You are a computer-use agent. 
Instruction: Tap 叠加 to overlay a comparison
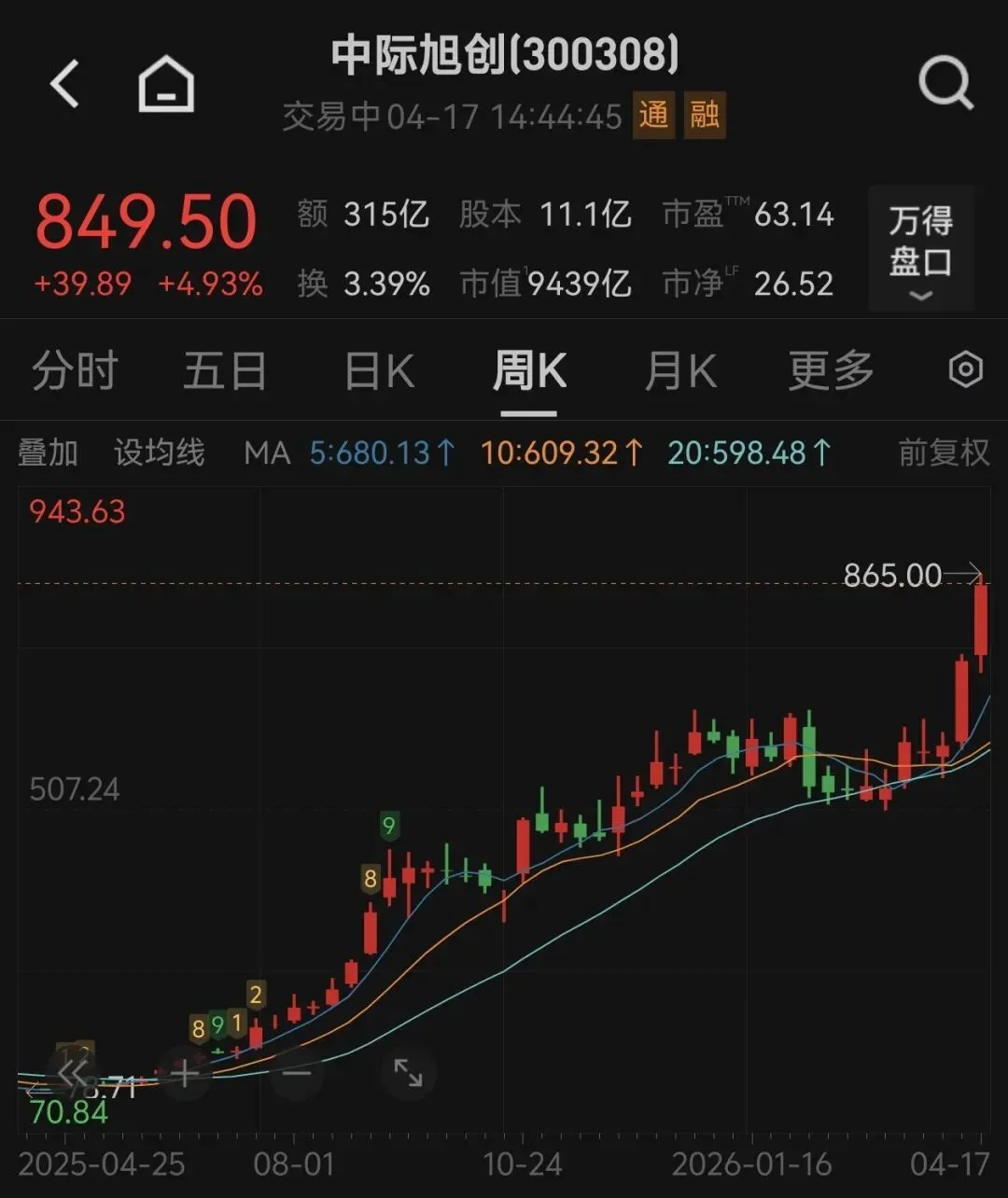coord(48,453)
